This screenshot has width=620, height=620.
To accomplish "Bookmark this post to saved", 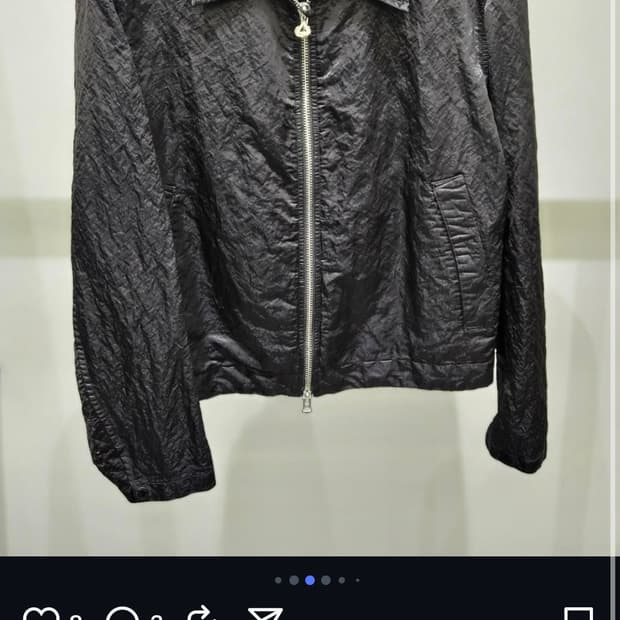I will tap(578, 614).
